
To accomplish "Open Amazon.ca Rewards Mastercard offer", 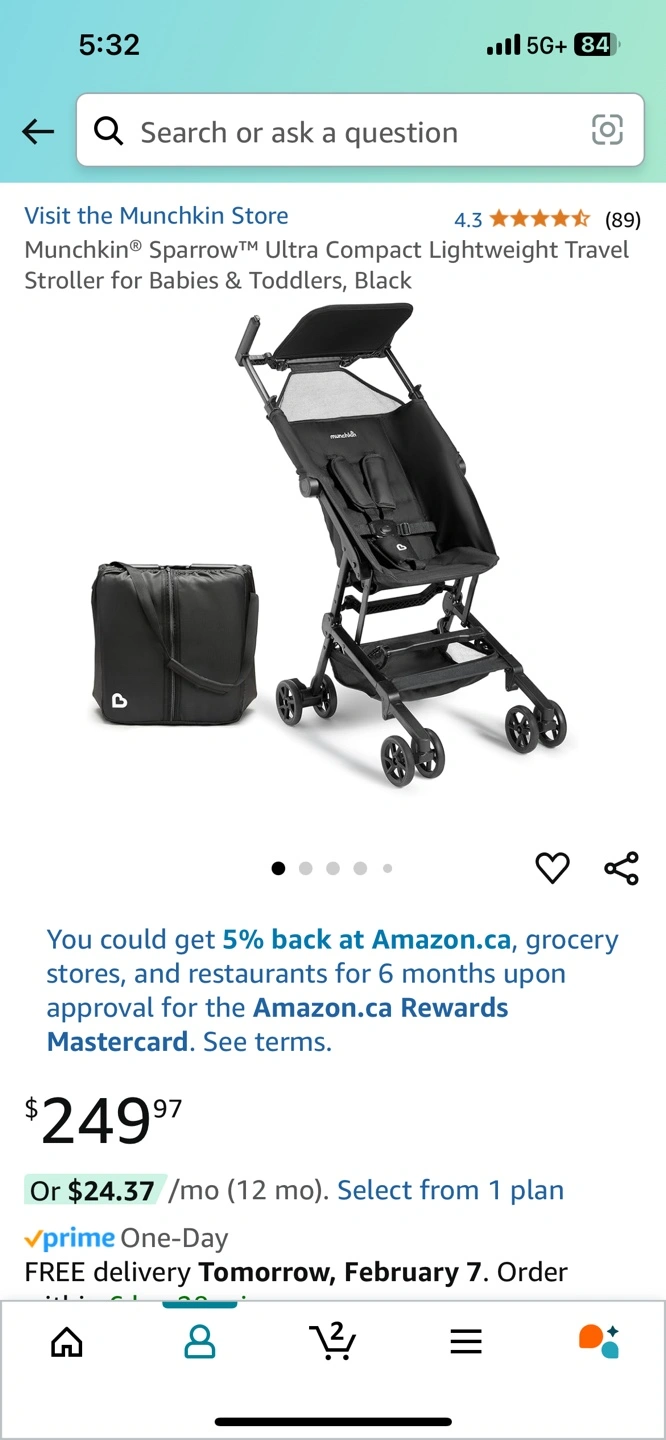I will 332,990.
